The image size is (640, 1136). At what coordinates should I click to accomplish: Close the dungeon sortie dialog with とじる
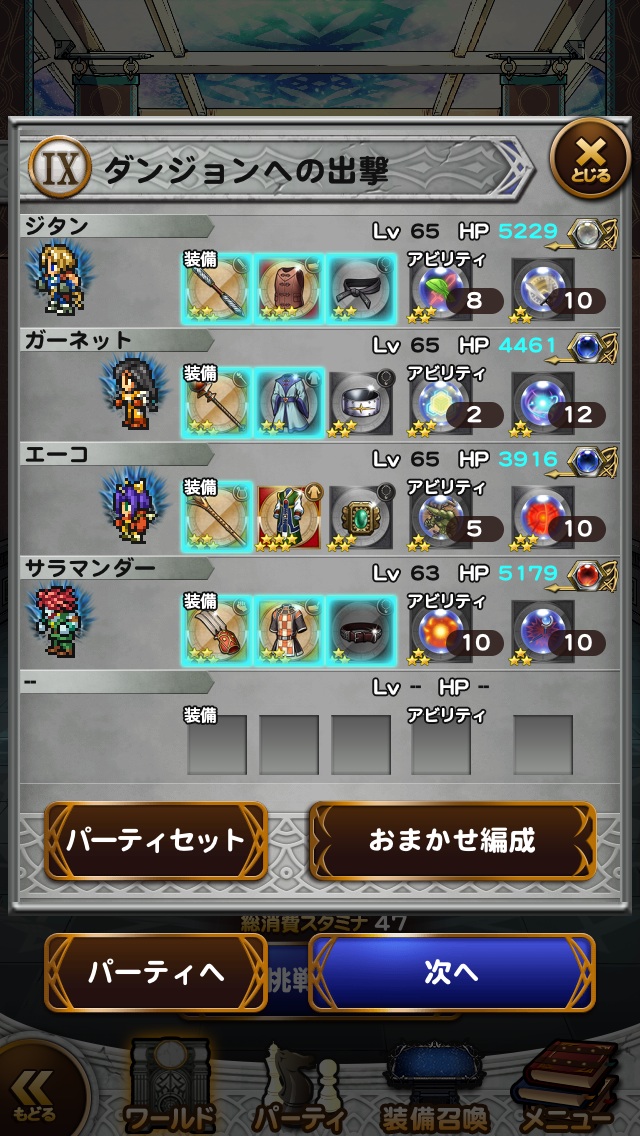pos(590,160)
